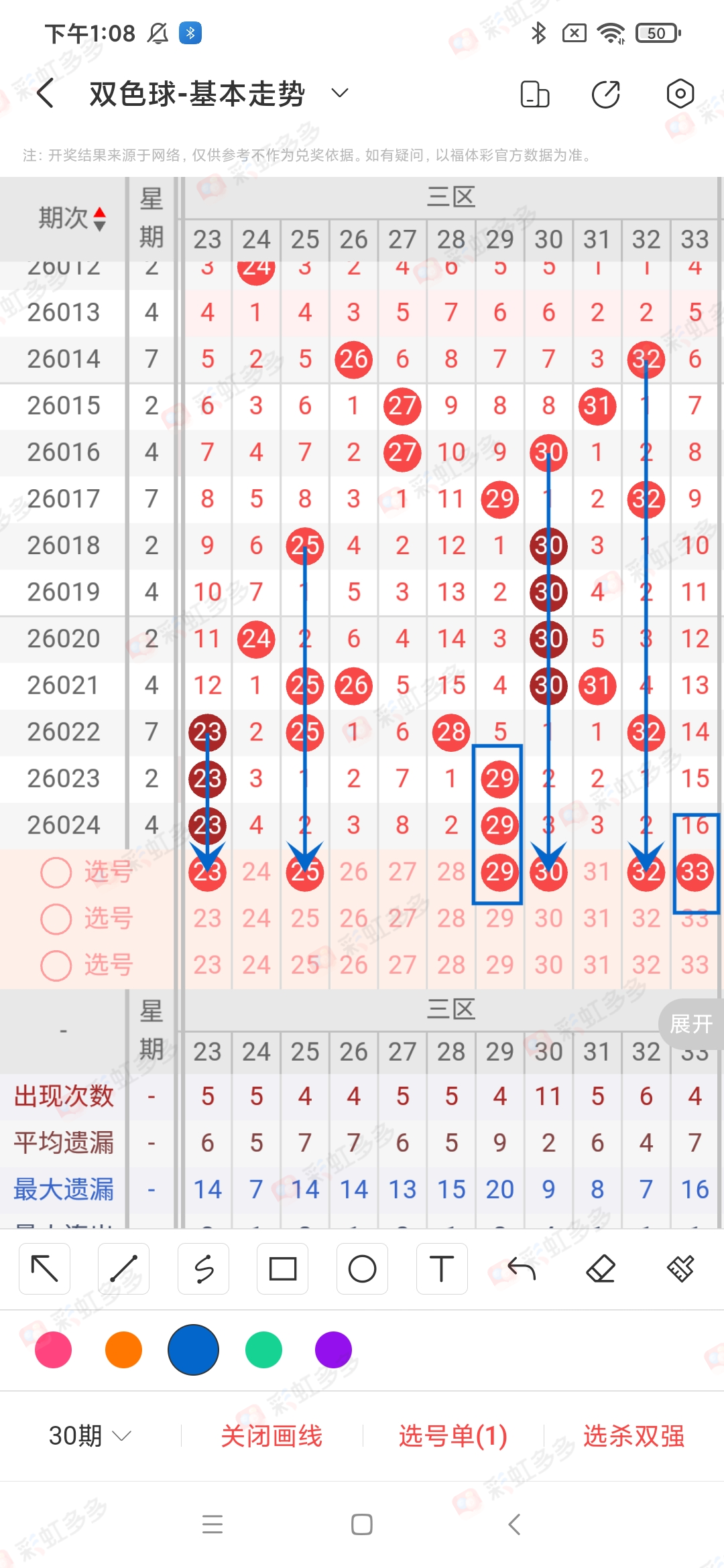Image resolution: width=724 pixels, height=1568 pixels.
Task: Tap the 选杀双强 option
Action: click(x=635, y=1436)
